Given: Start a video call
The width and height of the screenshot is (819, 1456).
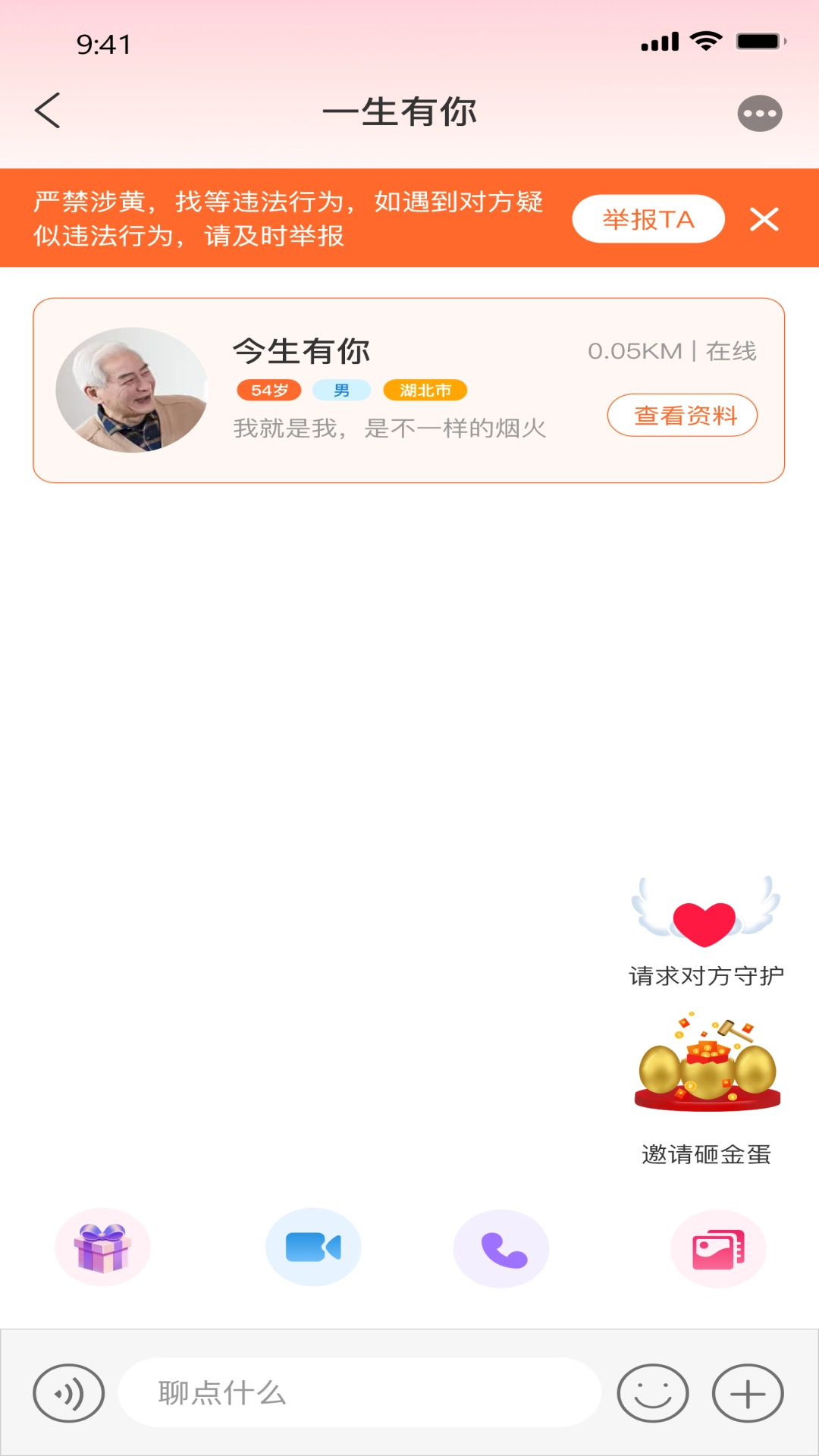Looking at the screenshot, I should [x=313, y=1247].
